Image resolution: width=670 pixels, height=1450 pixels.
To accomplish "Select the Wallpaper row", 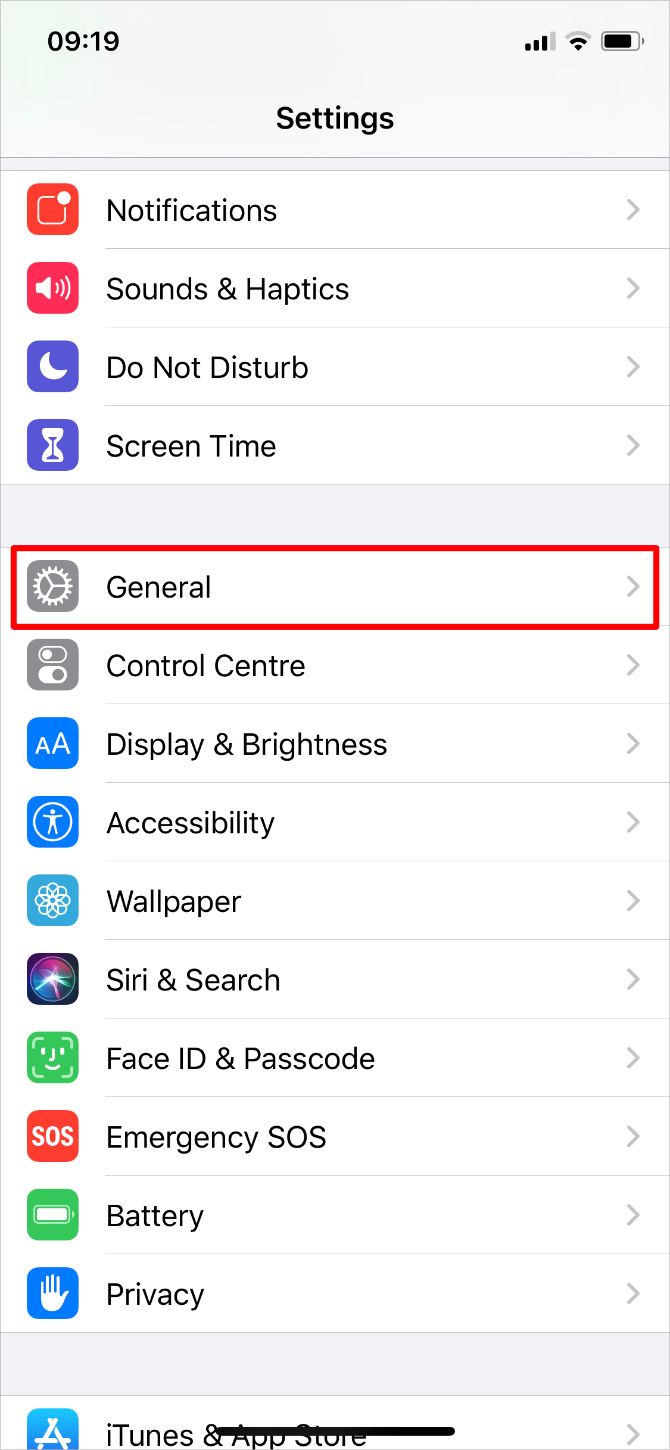I will [335, 901].
